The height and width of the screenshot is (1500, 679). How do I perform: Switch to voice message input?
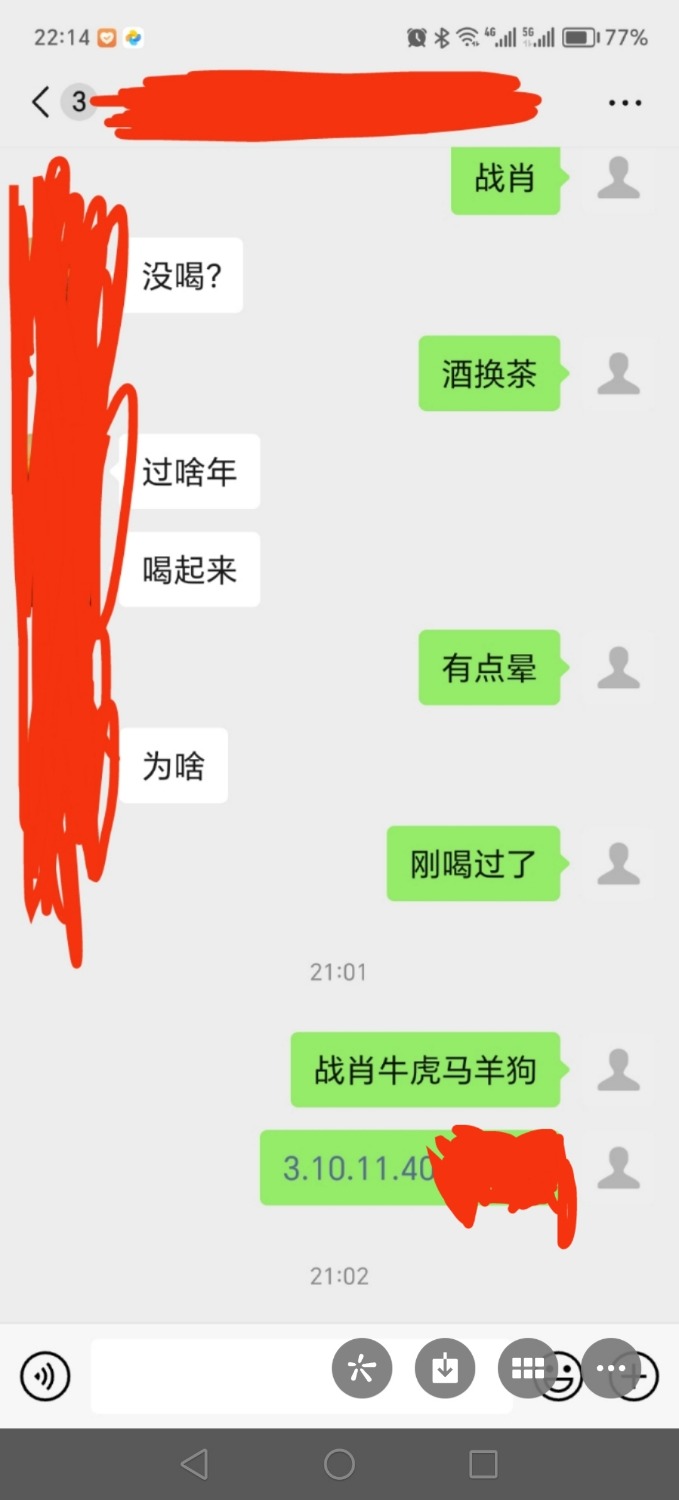click(x=45, y=1376)
